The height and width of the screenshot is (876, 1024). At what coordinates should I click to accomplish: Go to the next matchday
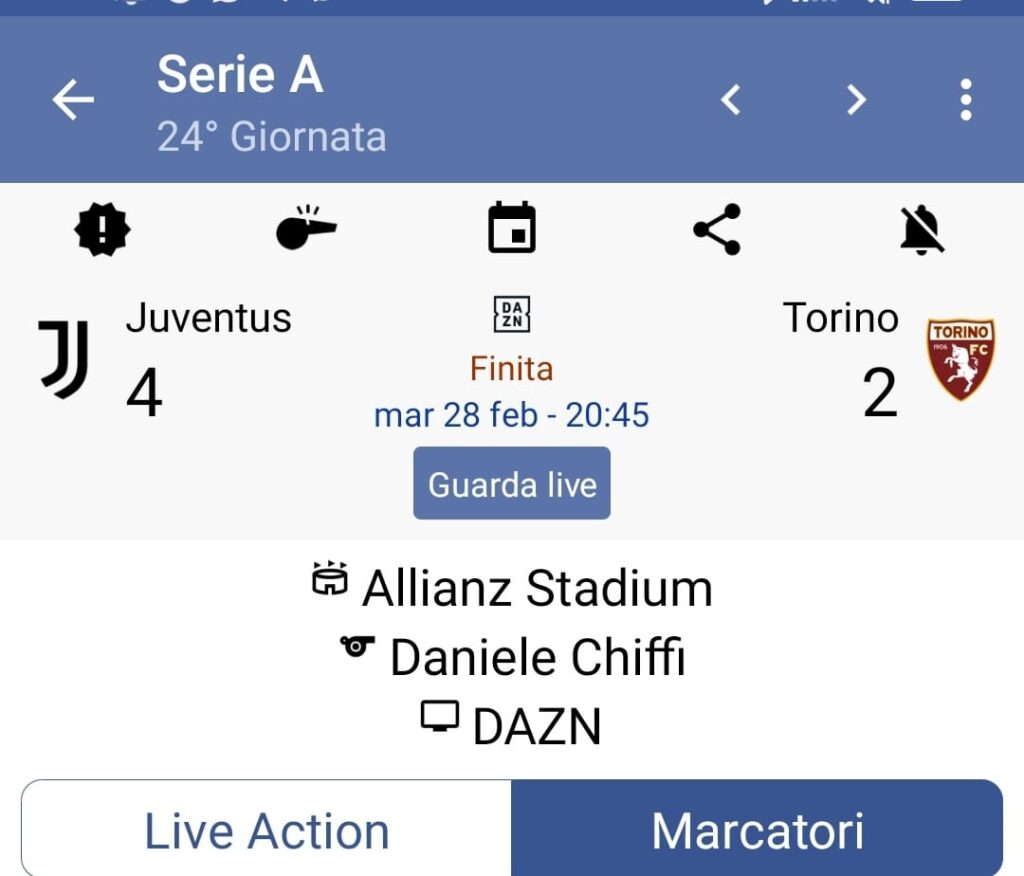coord(856,99)
